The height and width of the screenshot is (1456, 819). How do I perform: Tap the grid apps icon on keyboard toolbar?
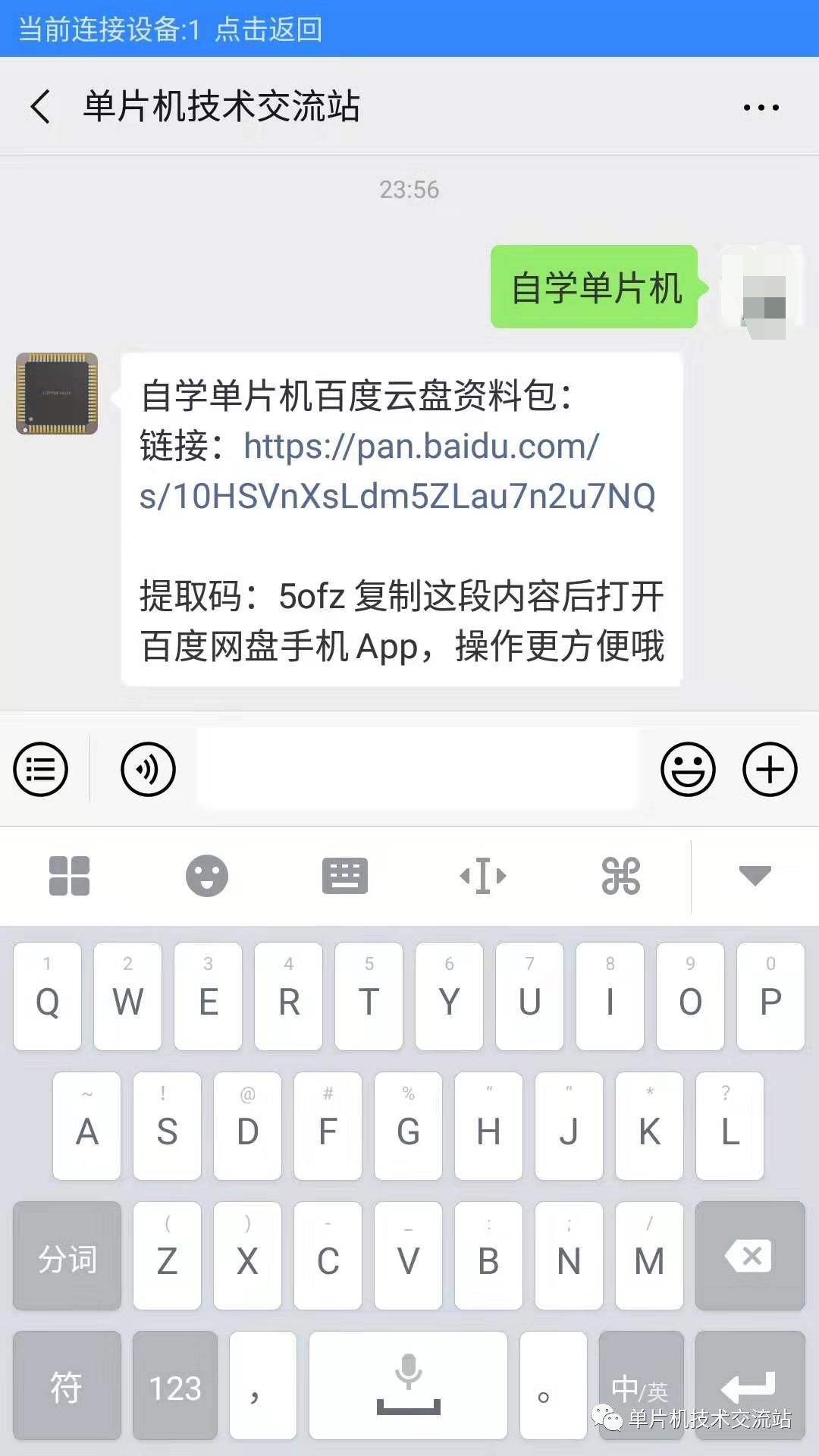tap(69, 876)
